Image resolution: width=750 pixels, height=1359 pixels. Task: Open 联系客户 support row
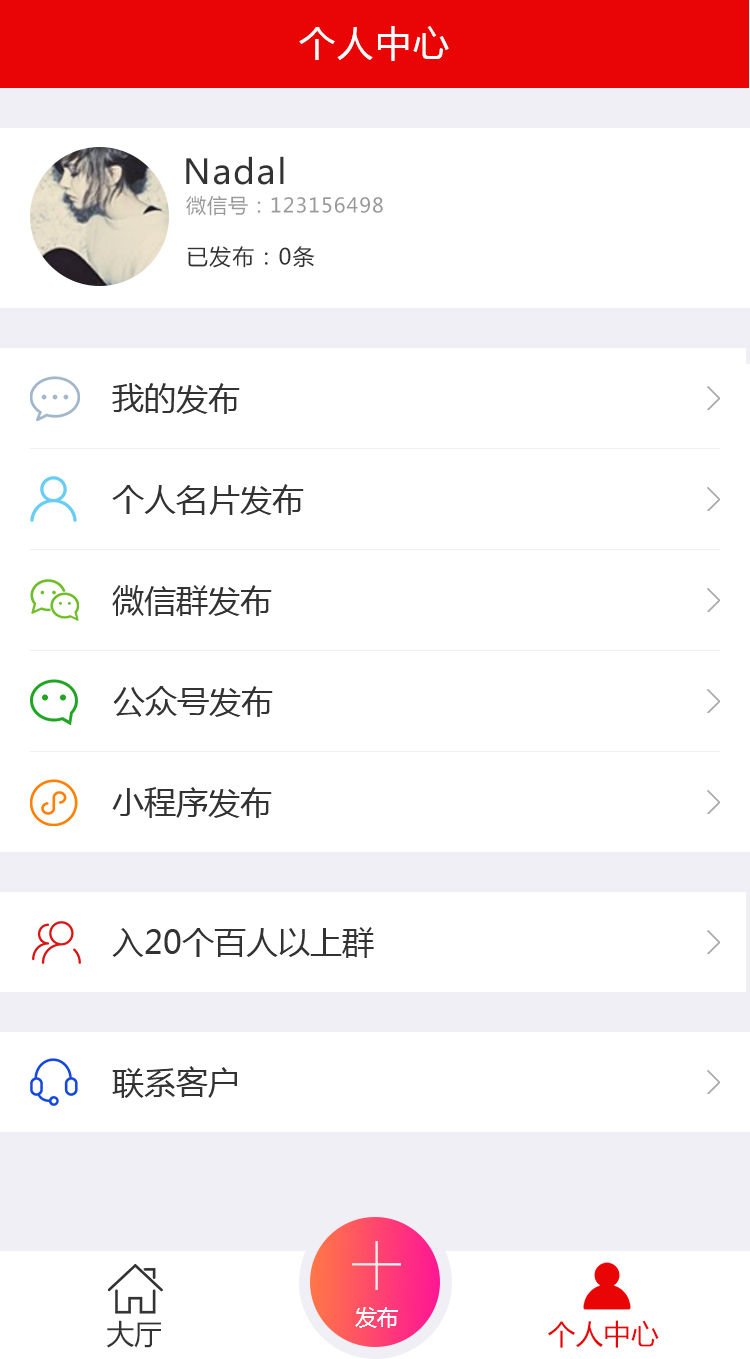[375, 1082]
